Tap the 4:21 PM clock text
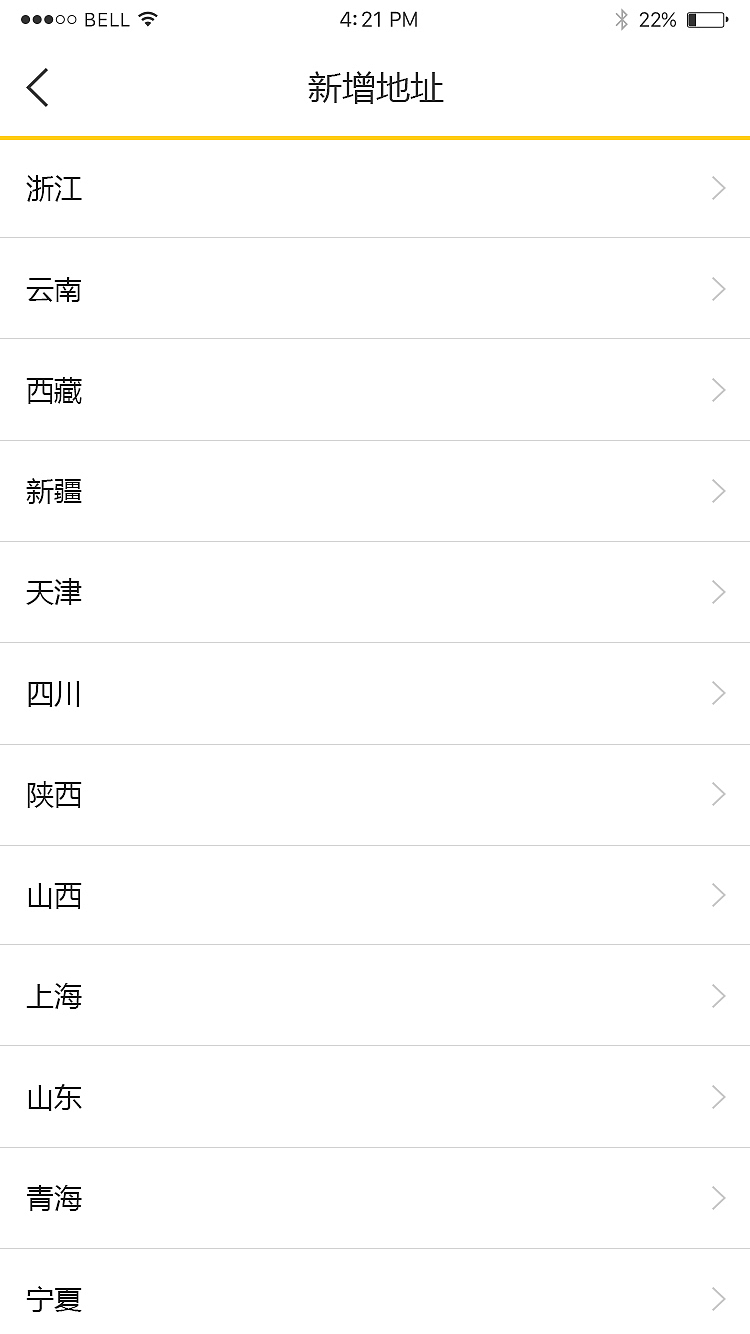The height and width of the screenshot is (1334, 750). (x=378, y=17)
